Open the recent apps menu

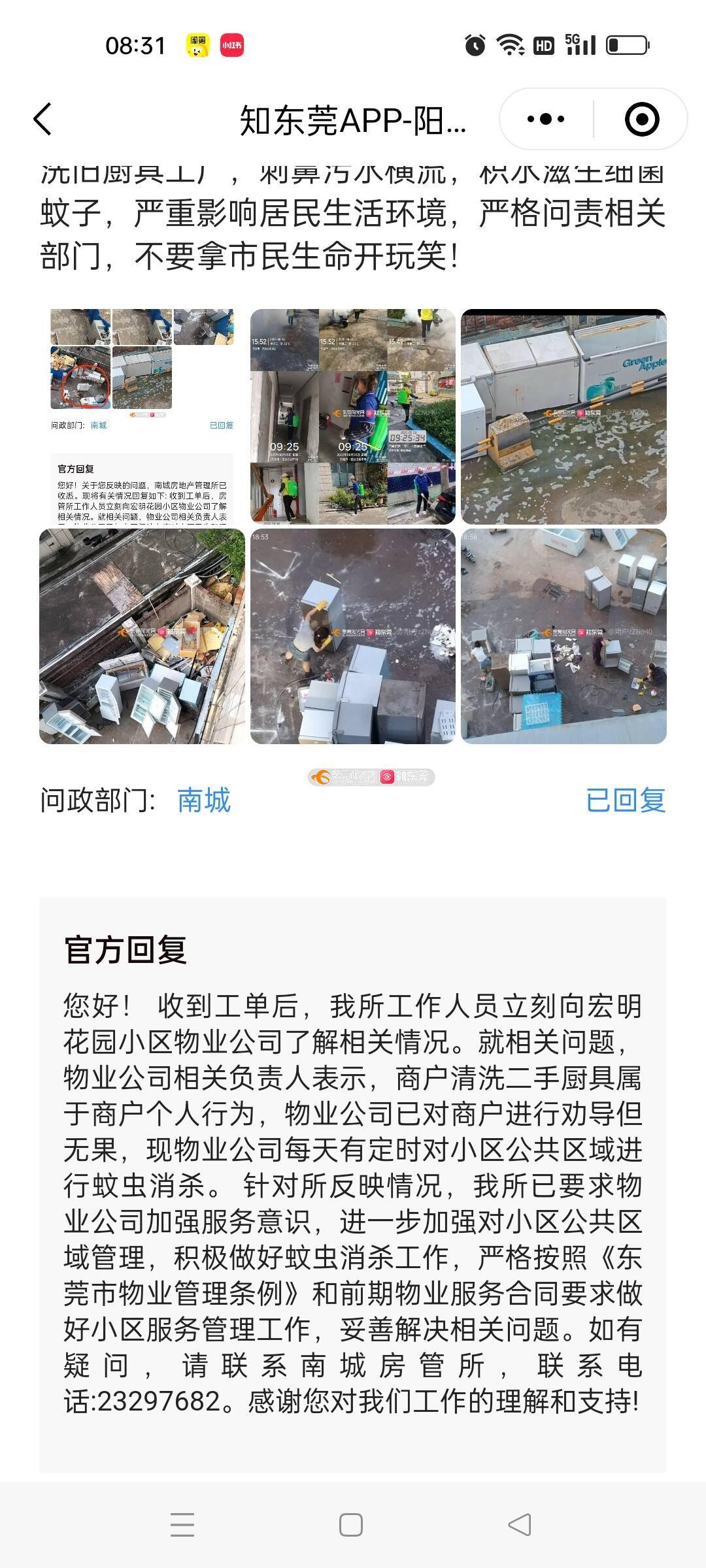pyautogui.click(x=182, y=1525)
